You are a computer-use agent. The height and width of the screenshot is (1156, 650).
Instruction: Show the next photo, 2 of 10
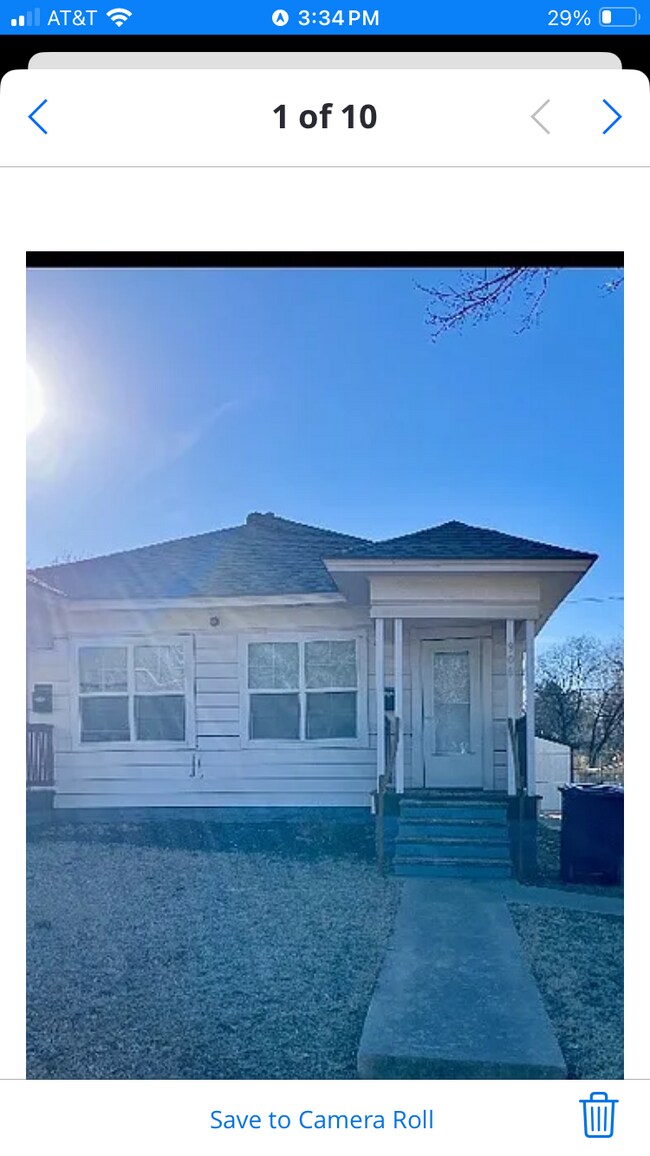click(611, 117)
